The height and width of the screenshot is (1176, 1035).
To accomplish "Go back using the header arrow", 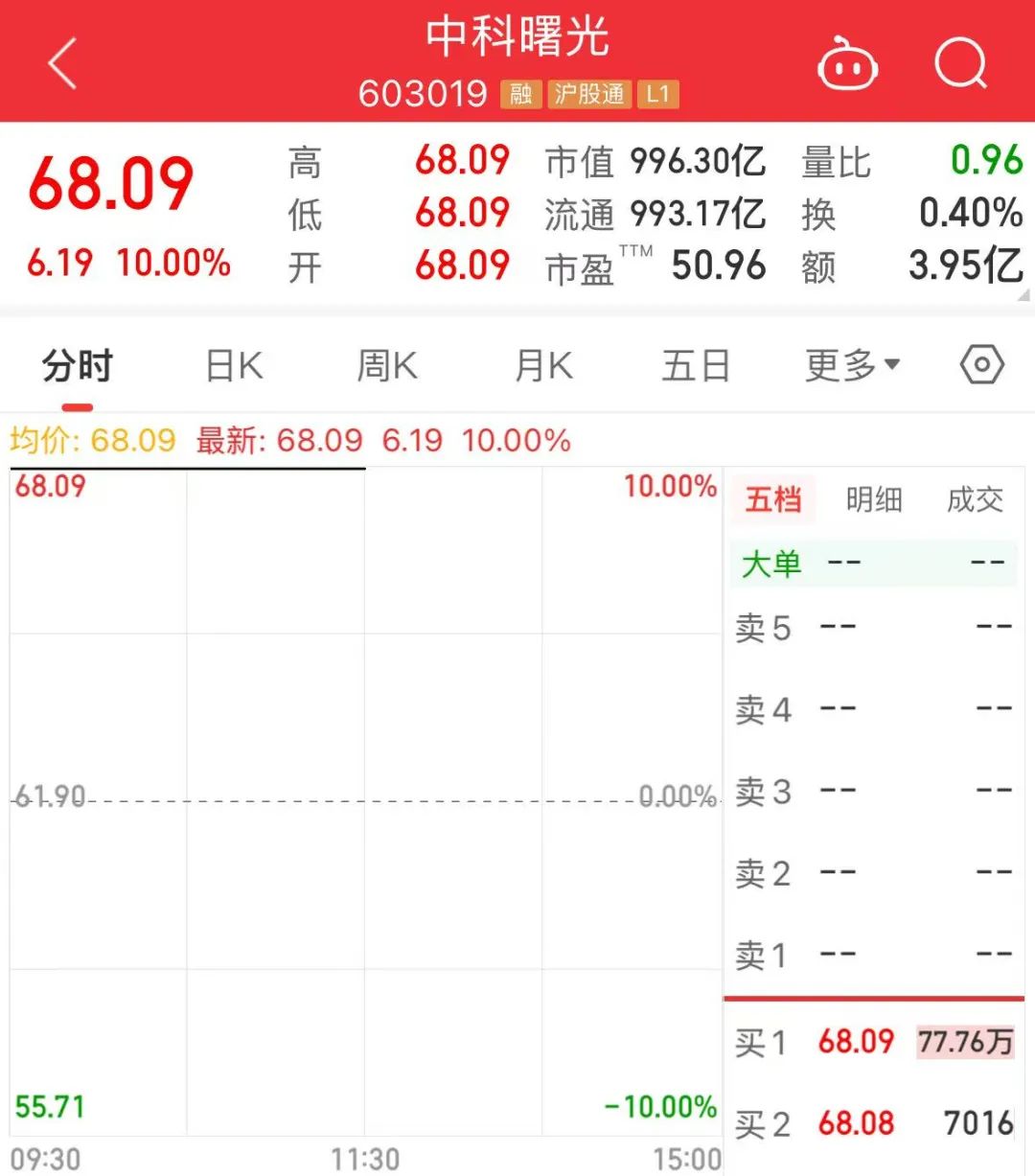I will click(63, 64).
